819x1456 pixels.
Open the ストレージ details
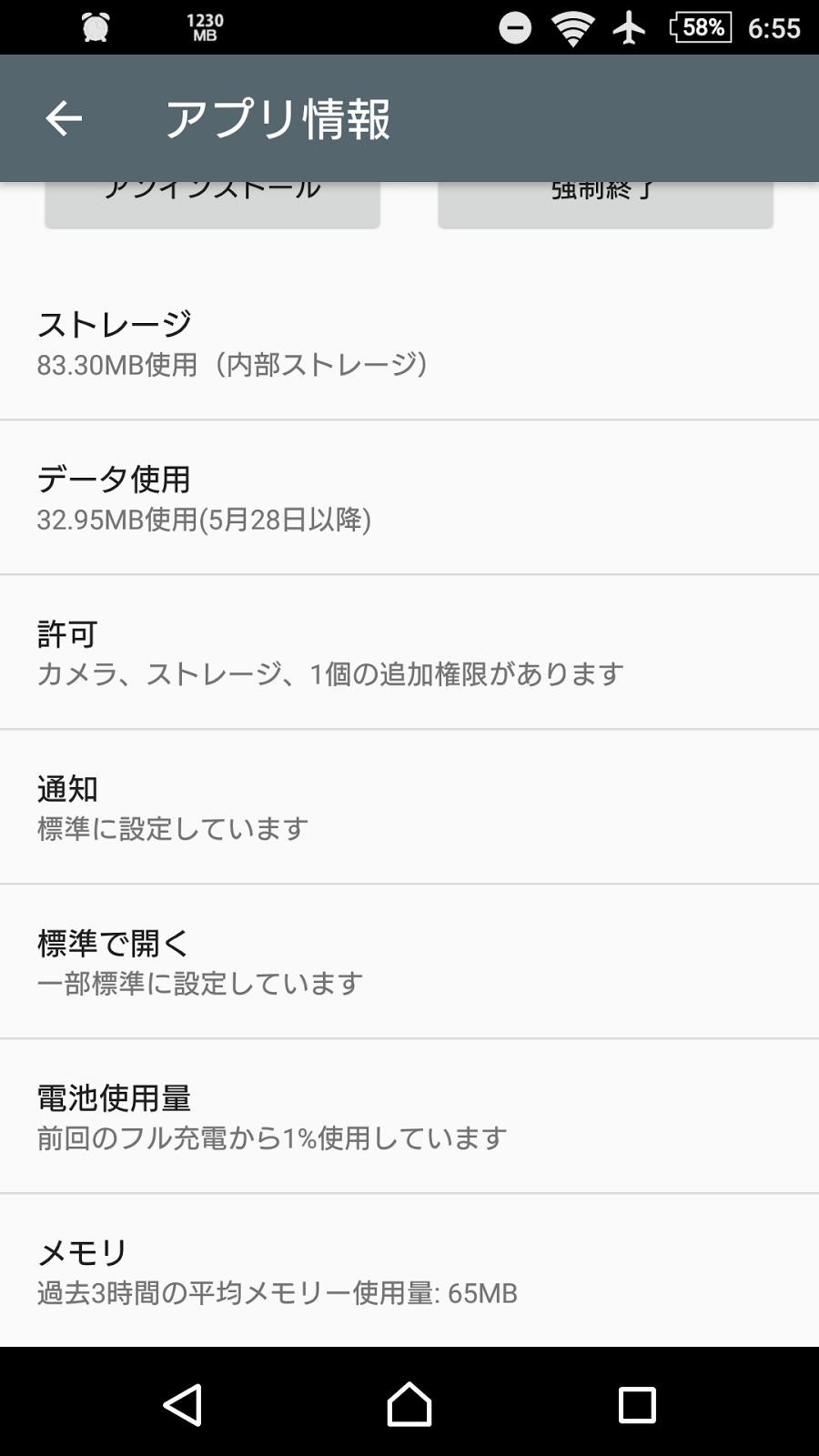tap(409, 343)
